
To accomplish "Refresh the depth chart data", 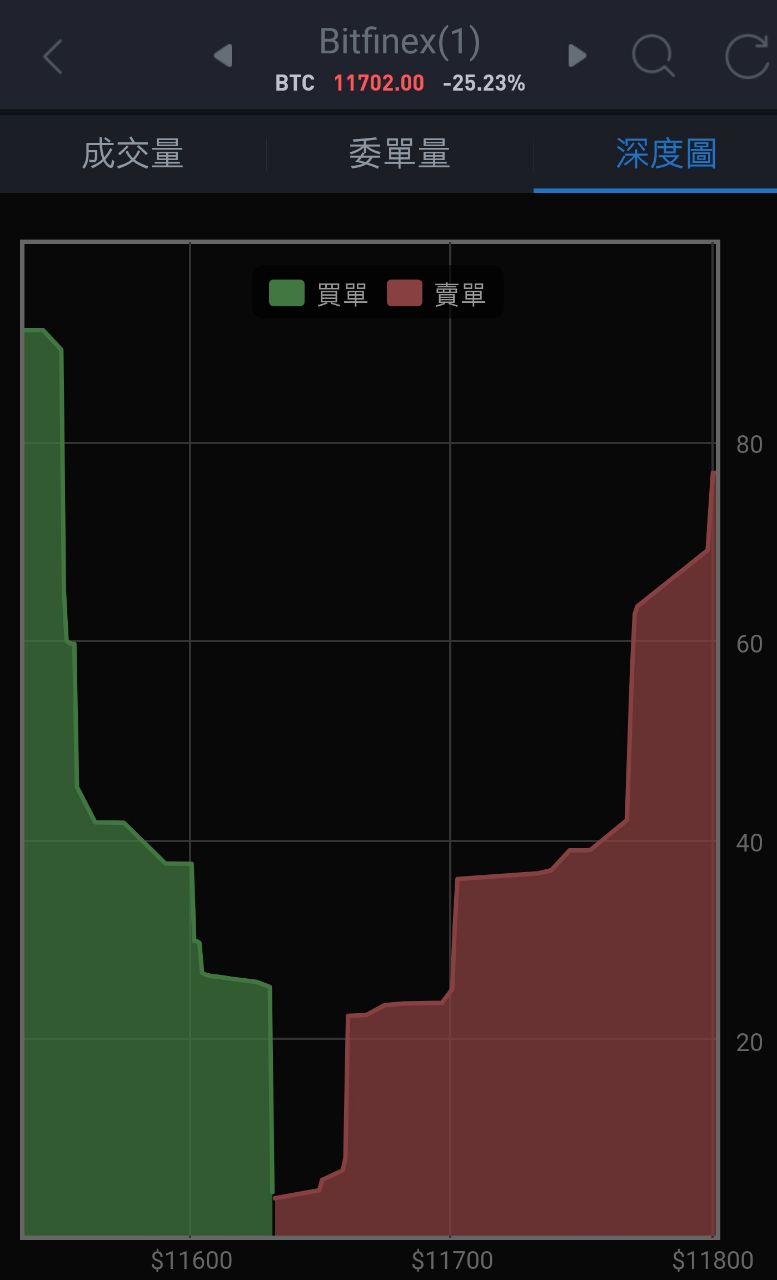I will pos(747,55).
